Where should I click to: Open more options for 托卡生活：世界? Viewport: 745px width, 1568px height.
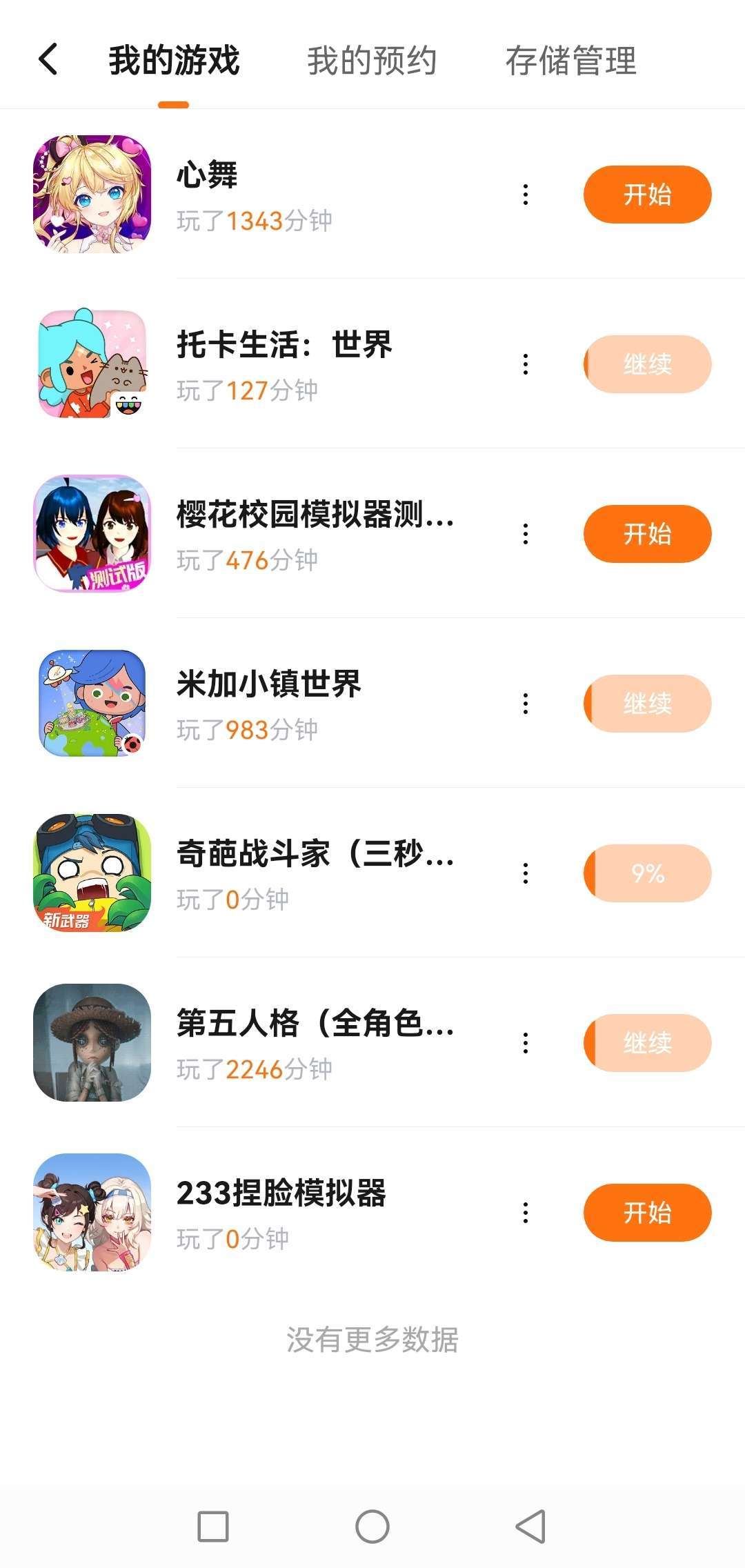click(x=526, y=364)
